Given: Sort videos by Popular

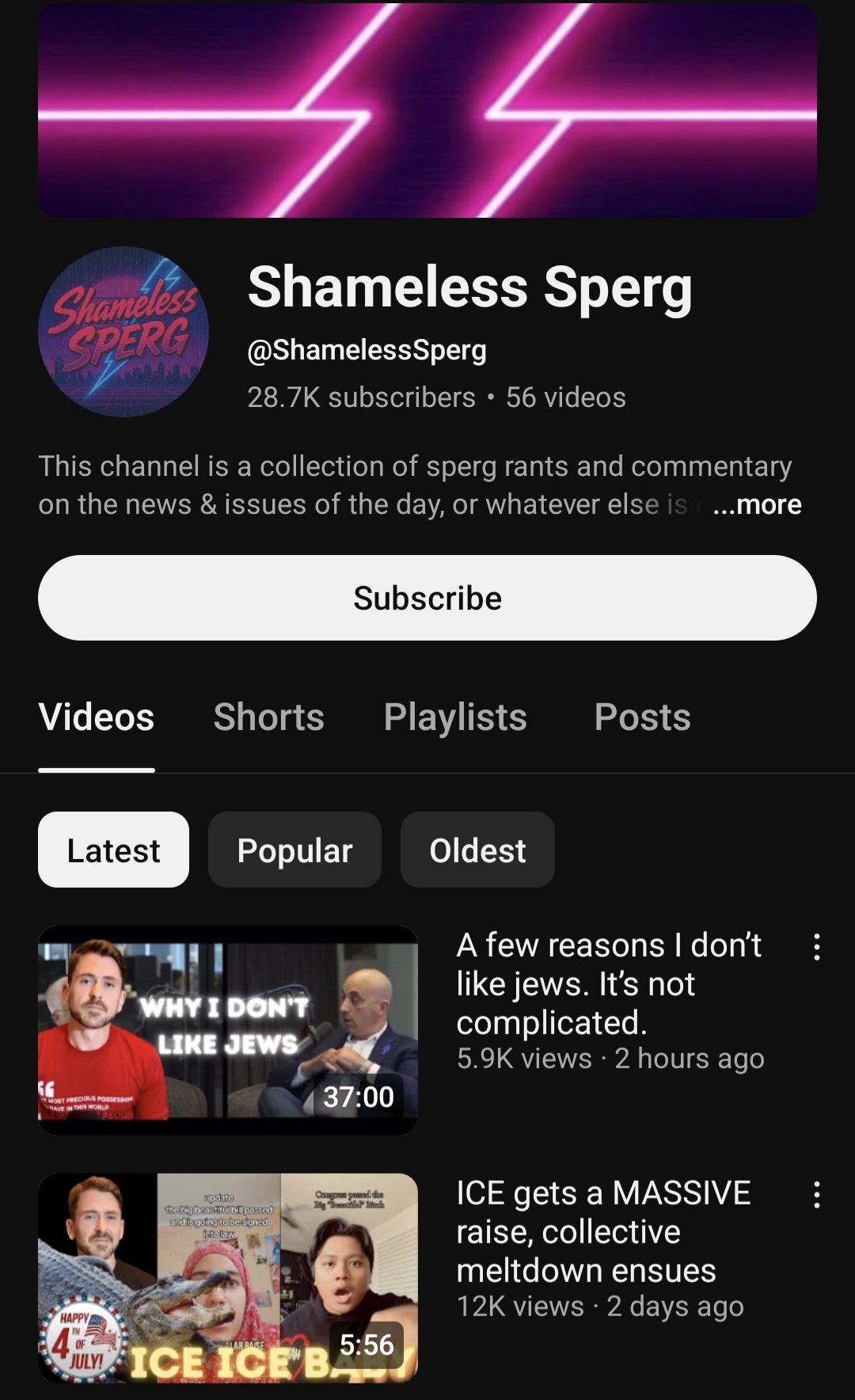Looking at the screenshot, I should click(294, 850).
